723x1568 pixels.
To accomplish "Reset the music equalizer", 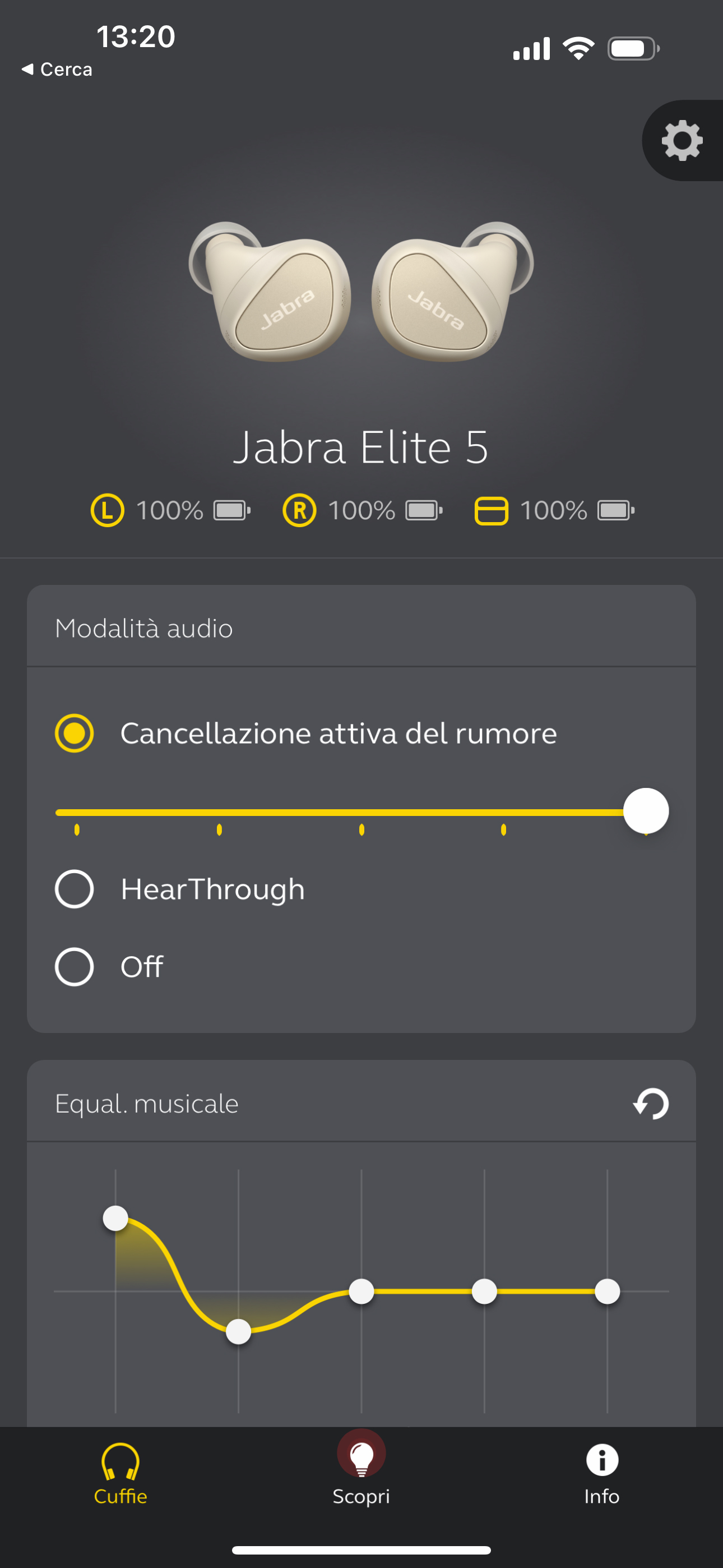I will coord(651,1103).
